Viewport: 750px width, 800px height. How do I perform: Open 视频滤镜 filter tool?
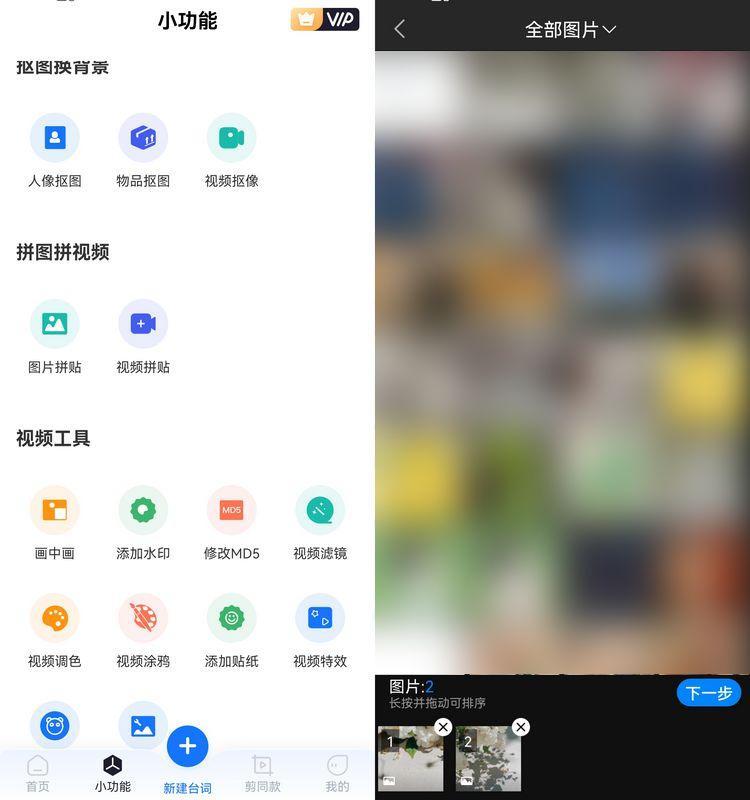click(x=320, y=510)
